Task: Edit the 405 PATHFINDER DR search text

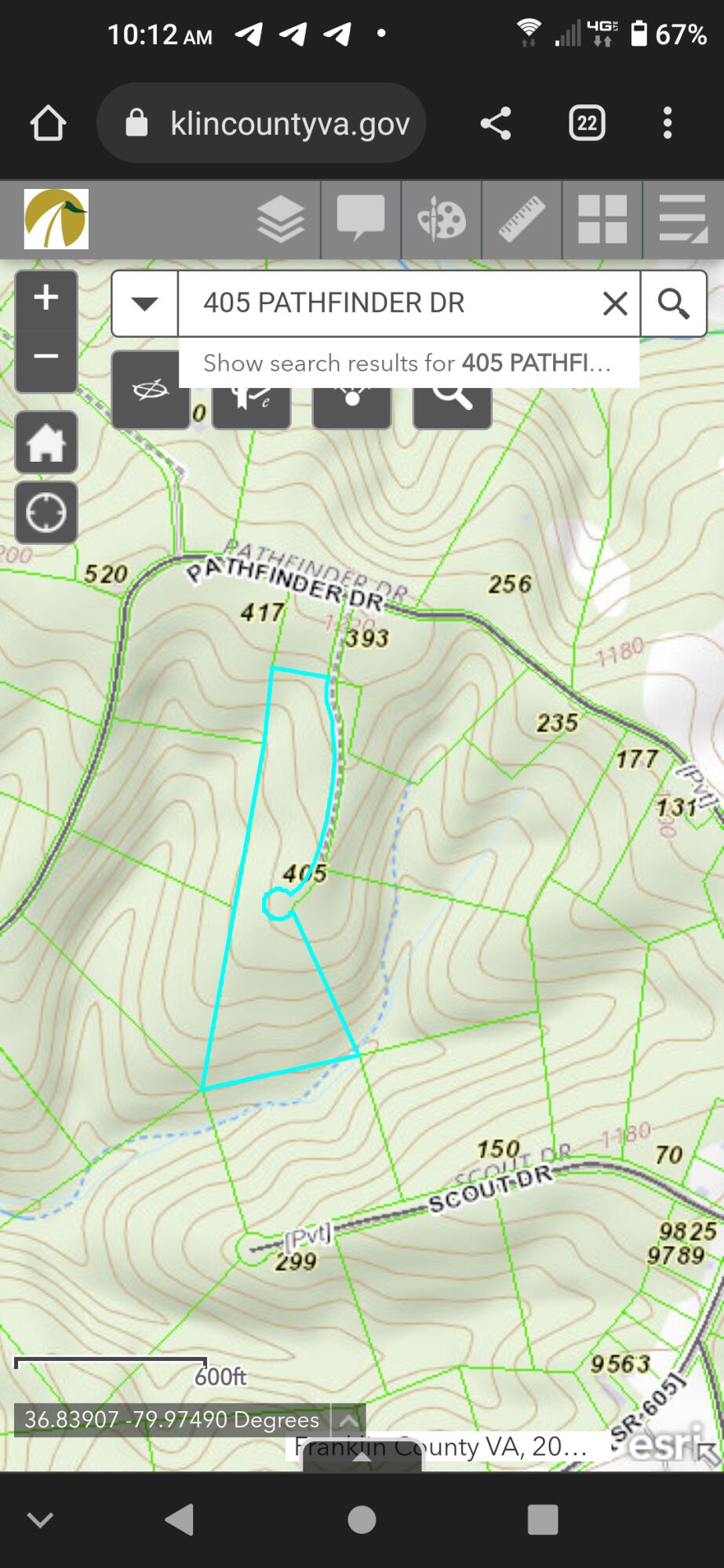Action: pyautogui.click(x=384, y=303)
